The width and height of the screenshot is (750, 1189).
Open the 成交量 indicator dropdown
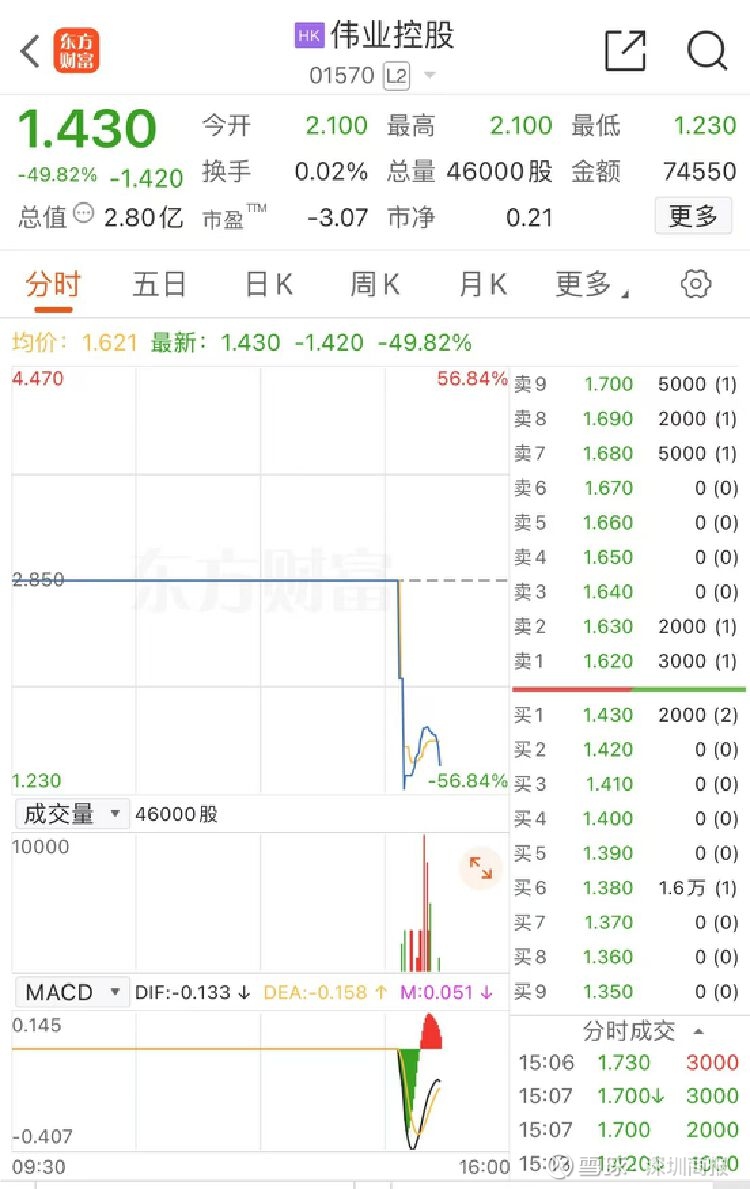[x=72, y=814]
